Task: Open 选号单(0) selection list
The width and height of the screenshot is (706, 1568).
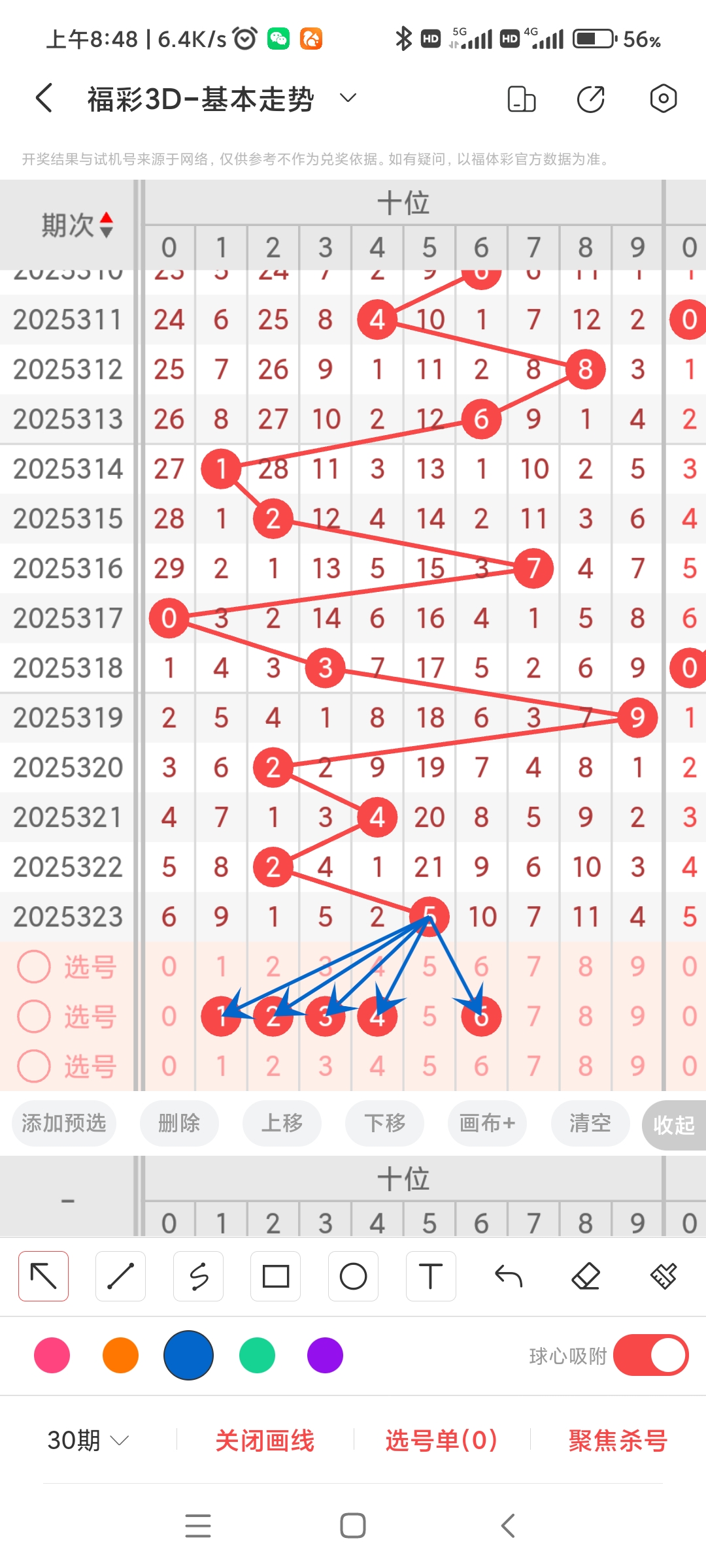Action: click(x=439, y=1439)
